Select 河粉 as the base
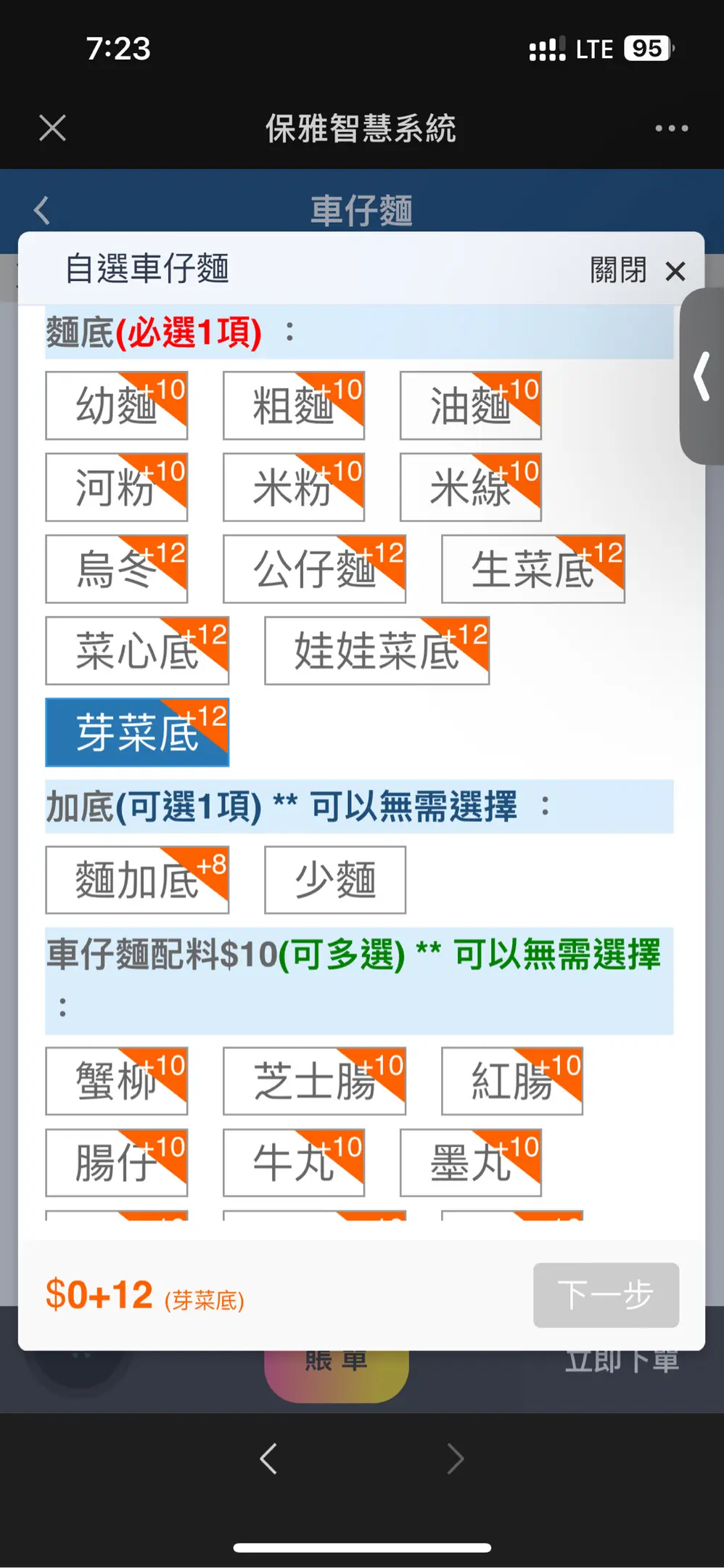 click(116, 487)
